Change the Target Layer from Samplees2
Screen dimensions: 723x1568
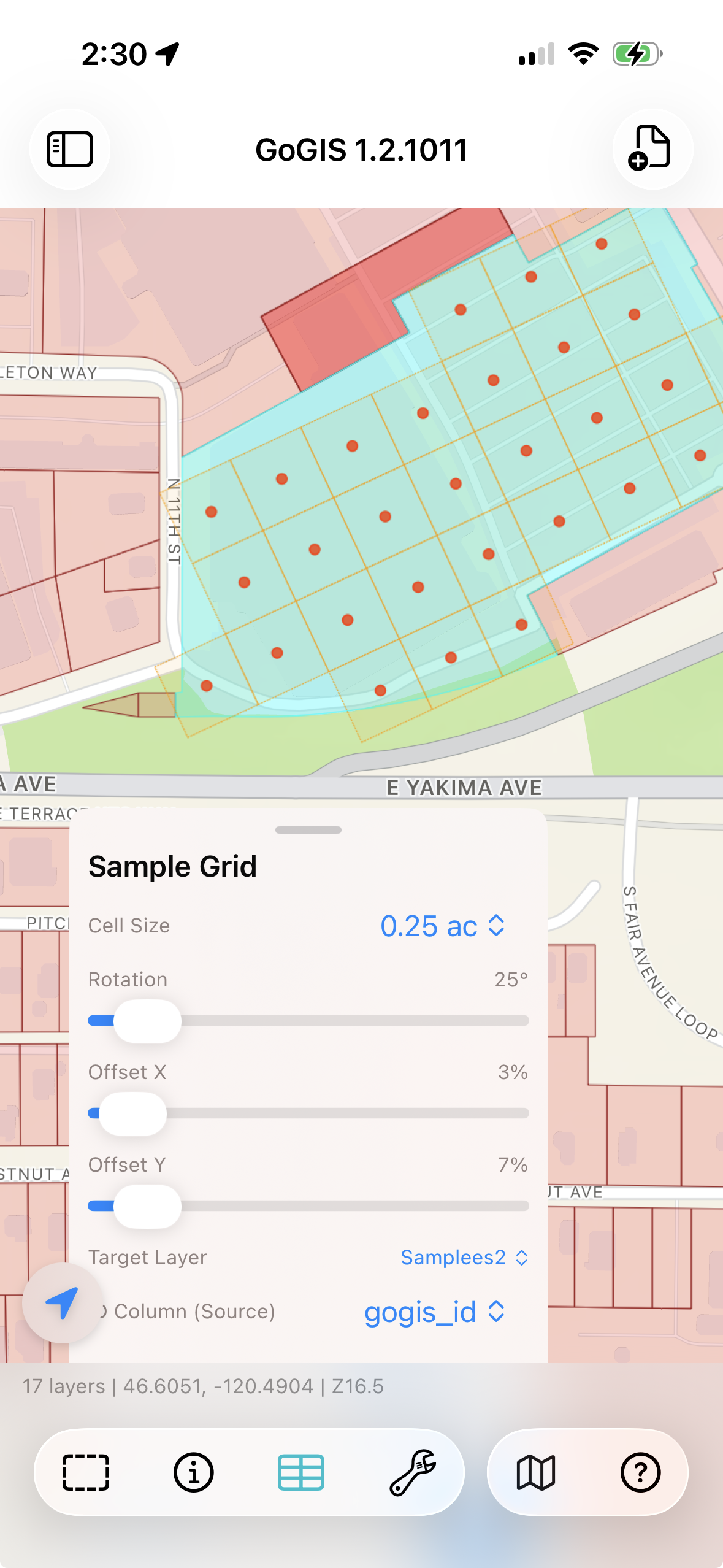464,1258
